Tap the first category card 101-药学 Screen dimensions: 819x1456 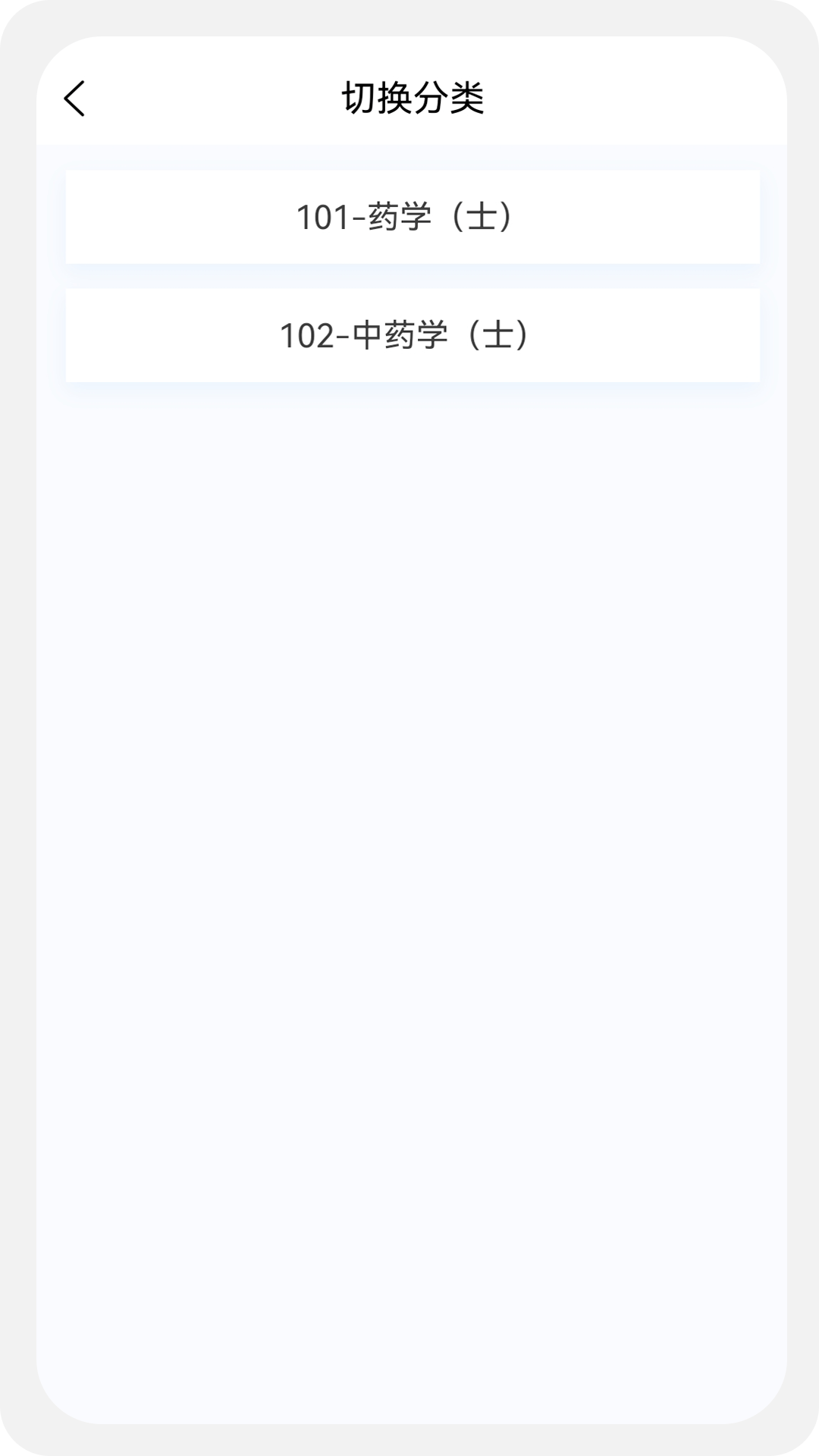click(x=409, y=218)
